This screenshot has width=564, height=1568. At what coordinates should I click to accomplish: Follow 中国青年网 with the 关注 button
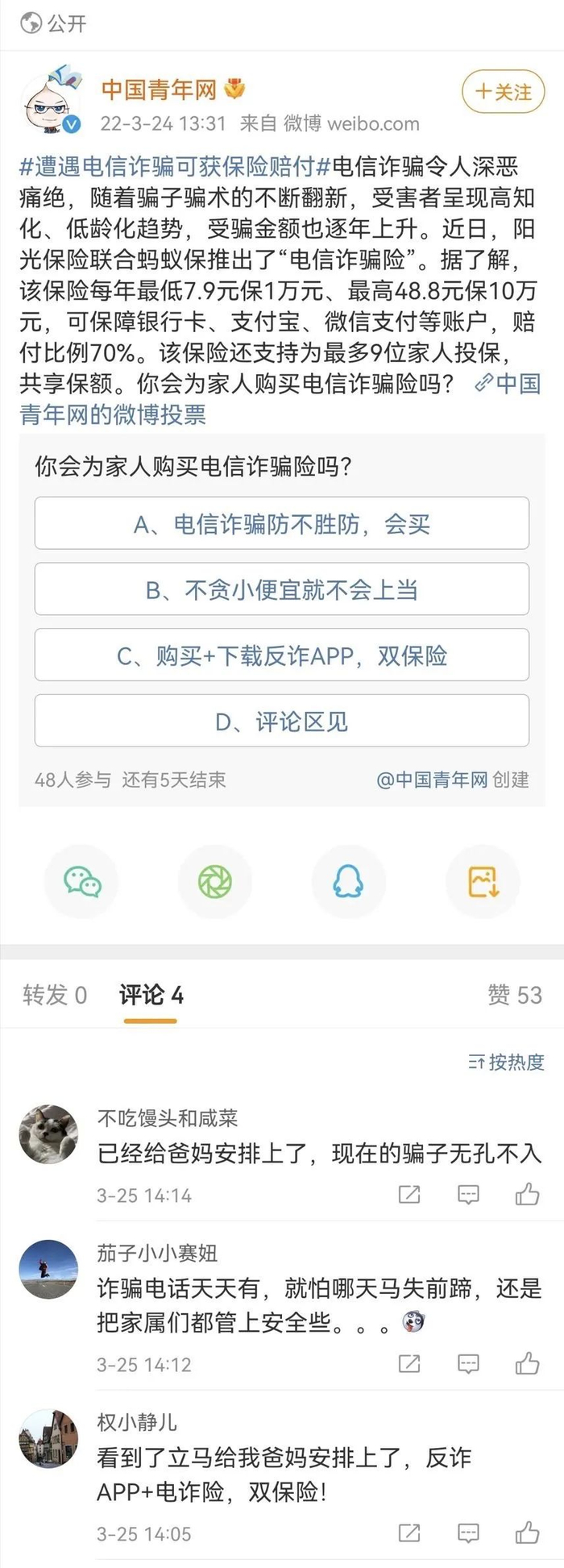[504, 92]
